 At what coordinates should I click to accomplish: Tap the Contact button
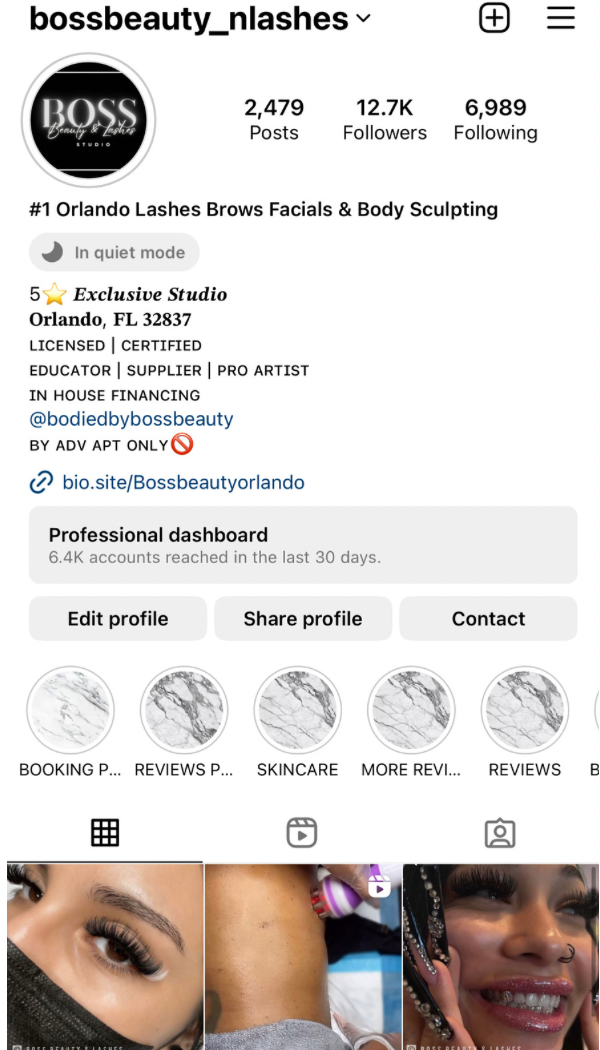click(x=488, y=619)
